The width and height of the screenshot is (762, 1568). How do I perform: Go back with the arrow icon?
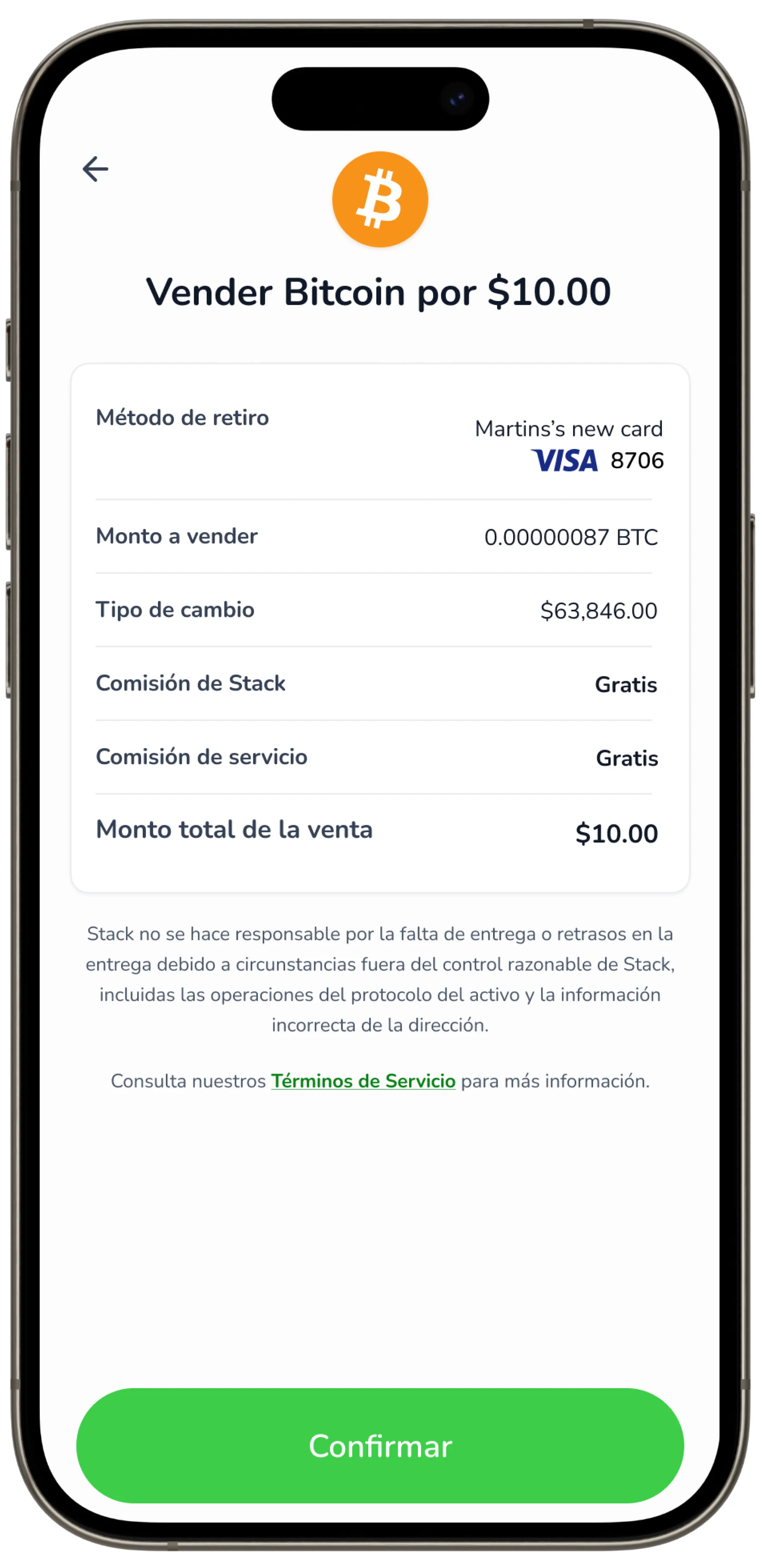pyautogui.click(x=96, y=169)
